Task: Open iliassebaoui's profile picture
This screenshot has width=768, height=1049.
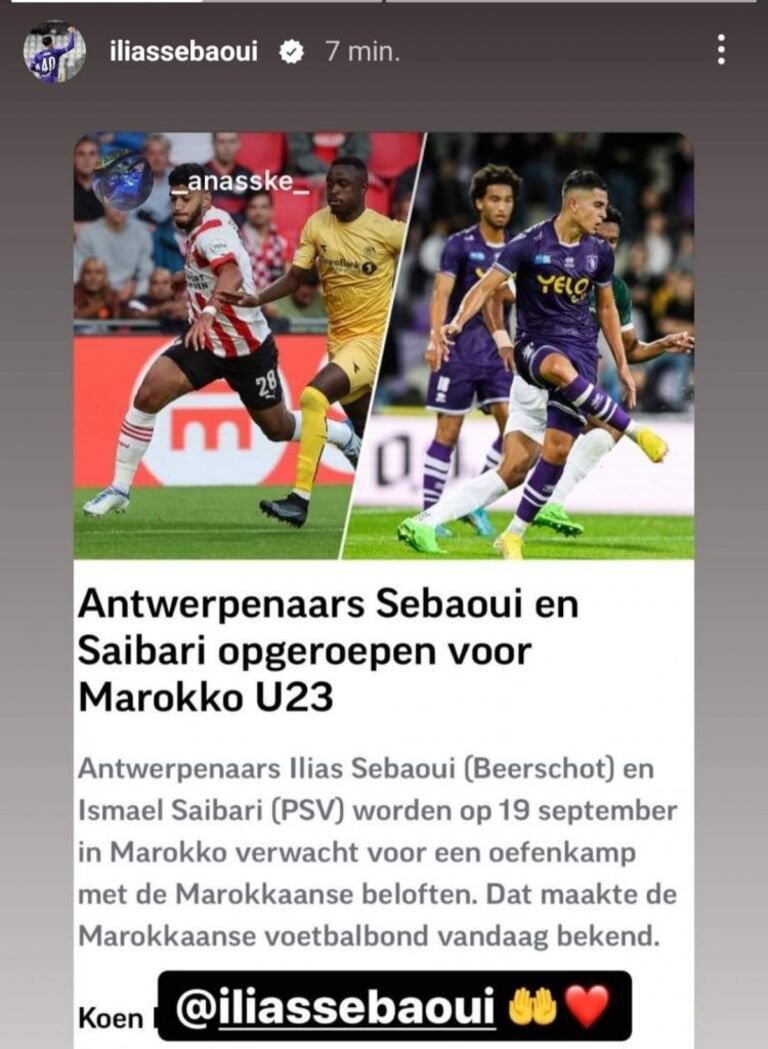Action: coord(55,51)
